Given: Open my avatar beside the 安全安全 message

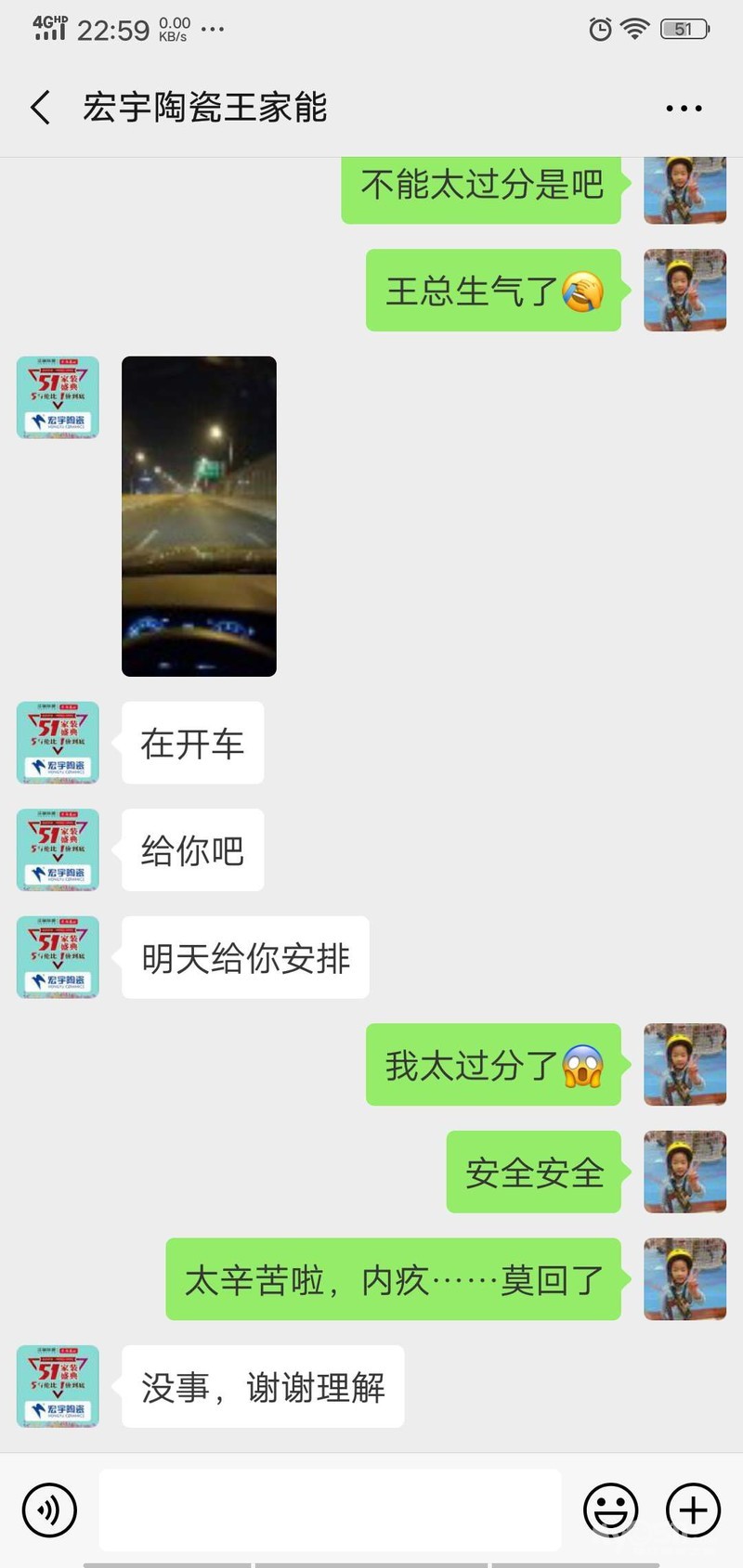Looking at the screenshot, I should click(684, 1172).
